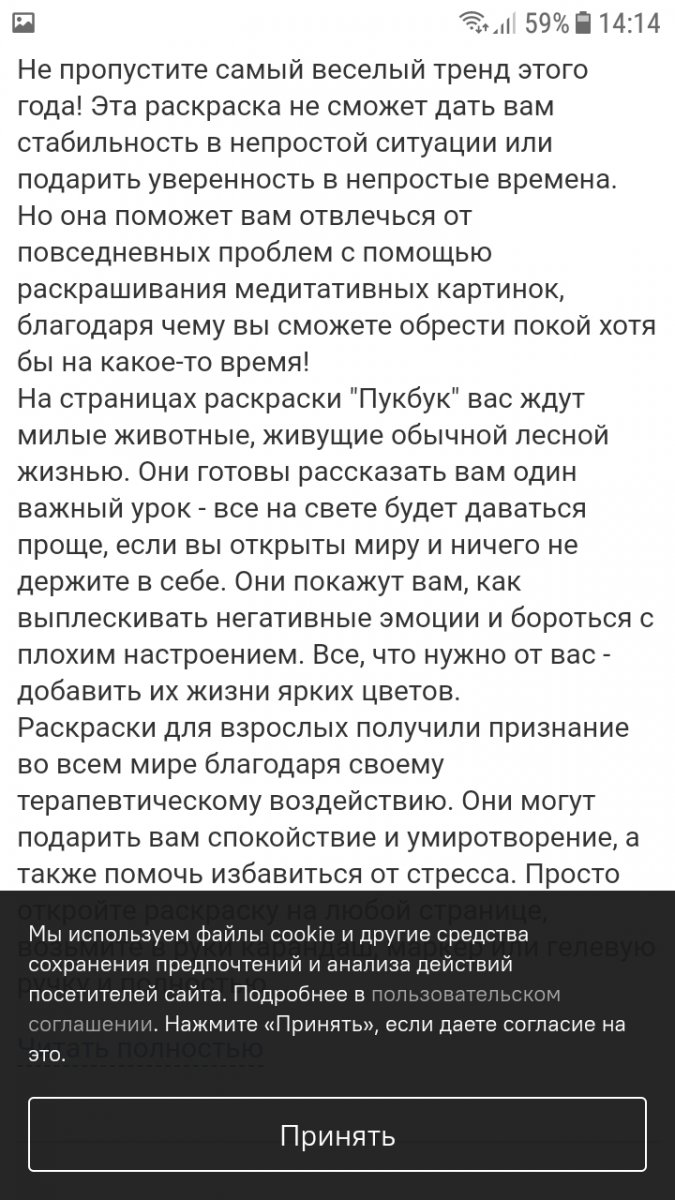Open the пользовательском соглашении link

pos(465,994)
